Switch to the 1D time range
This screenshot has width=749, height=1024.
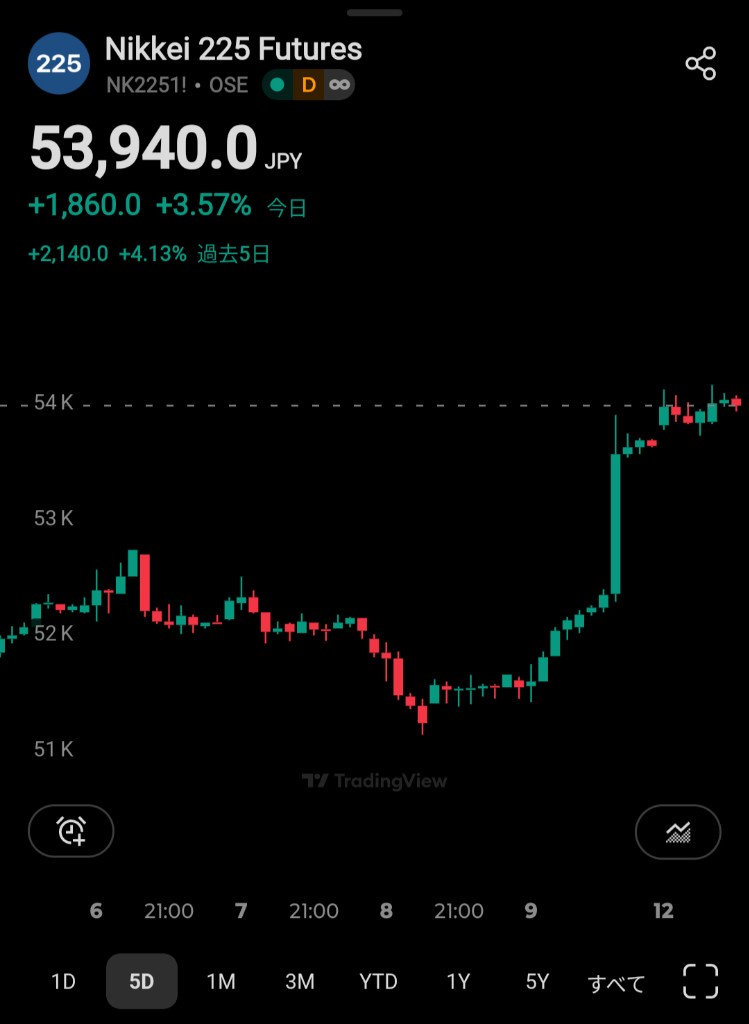63,982
